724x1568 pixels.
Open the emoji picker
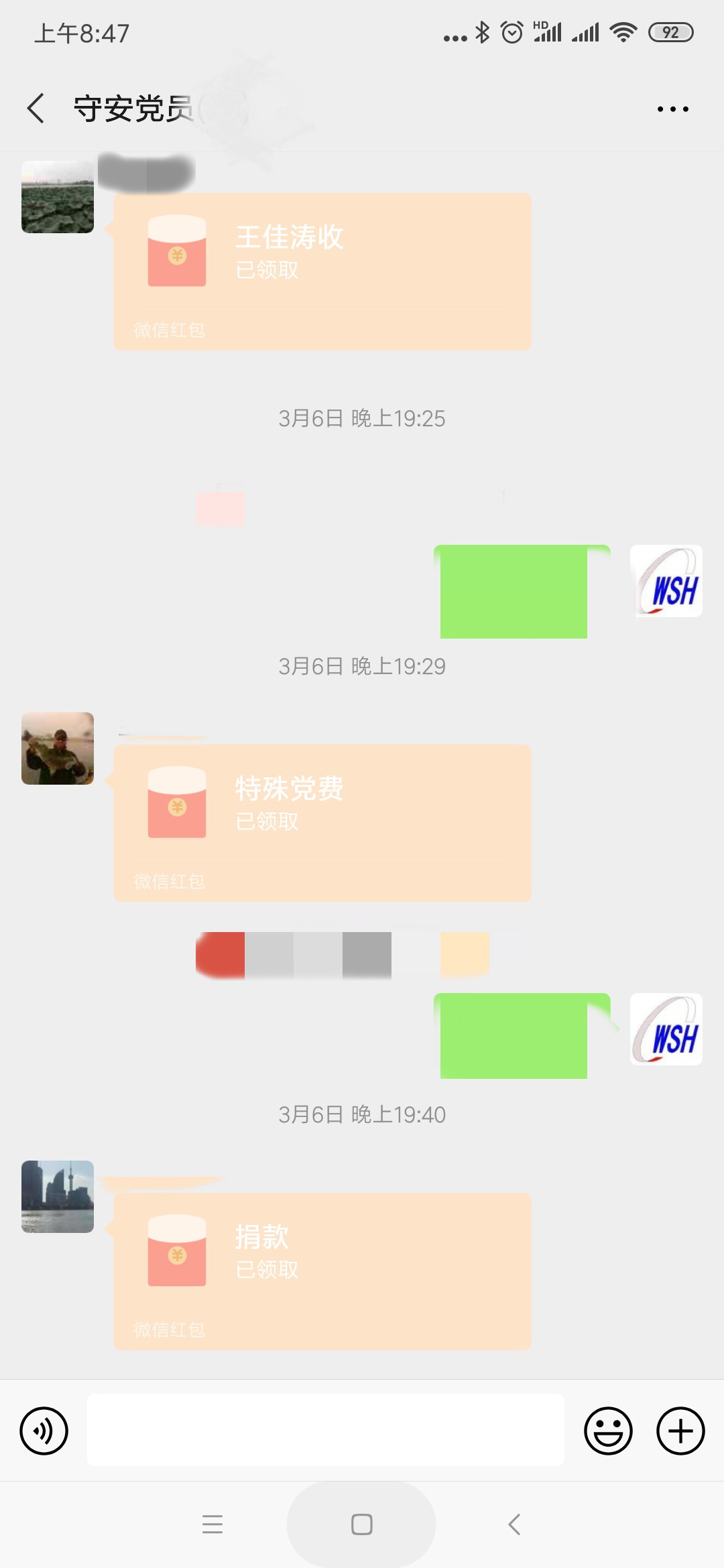click(608, 1431)
